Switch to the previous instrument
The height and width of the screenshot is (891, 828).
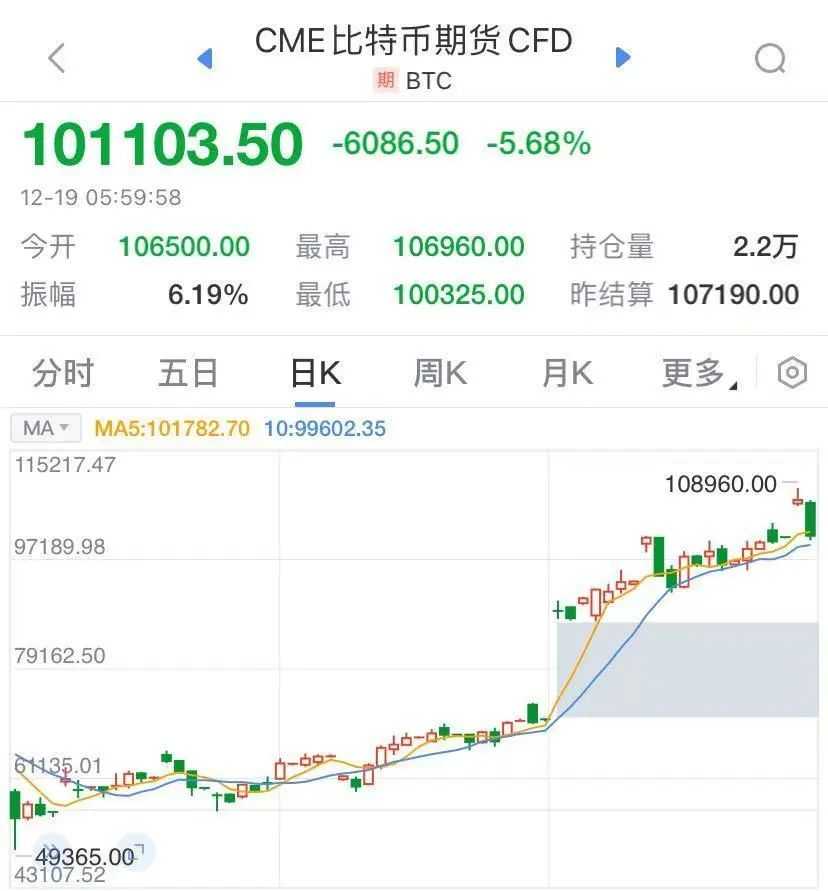point(205,58)
